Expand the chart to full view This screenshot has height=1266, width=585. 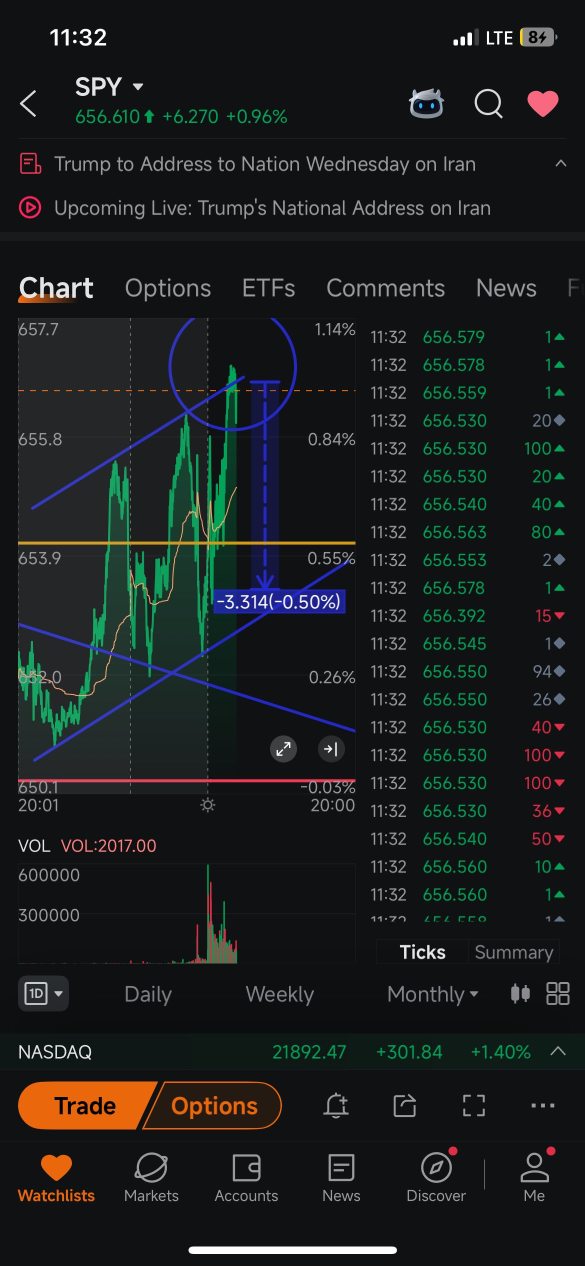click(283, 748)
